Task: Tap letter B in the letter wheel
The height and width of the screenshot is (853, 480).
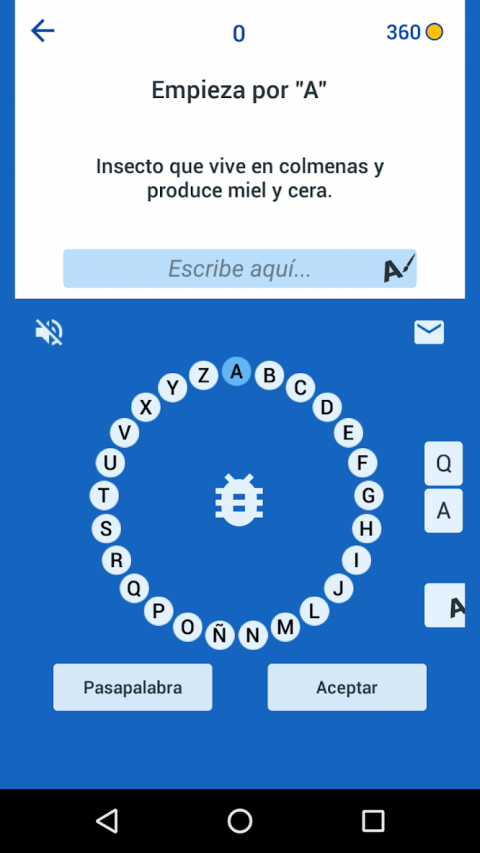Action: (269, 375)
